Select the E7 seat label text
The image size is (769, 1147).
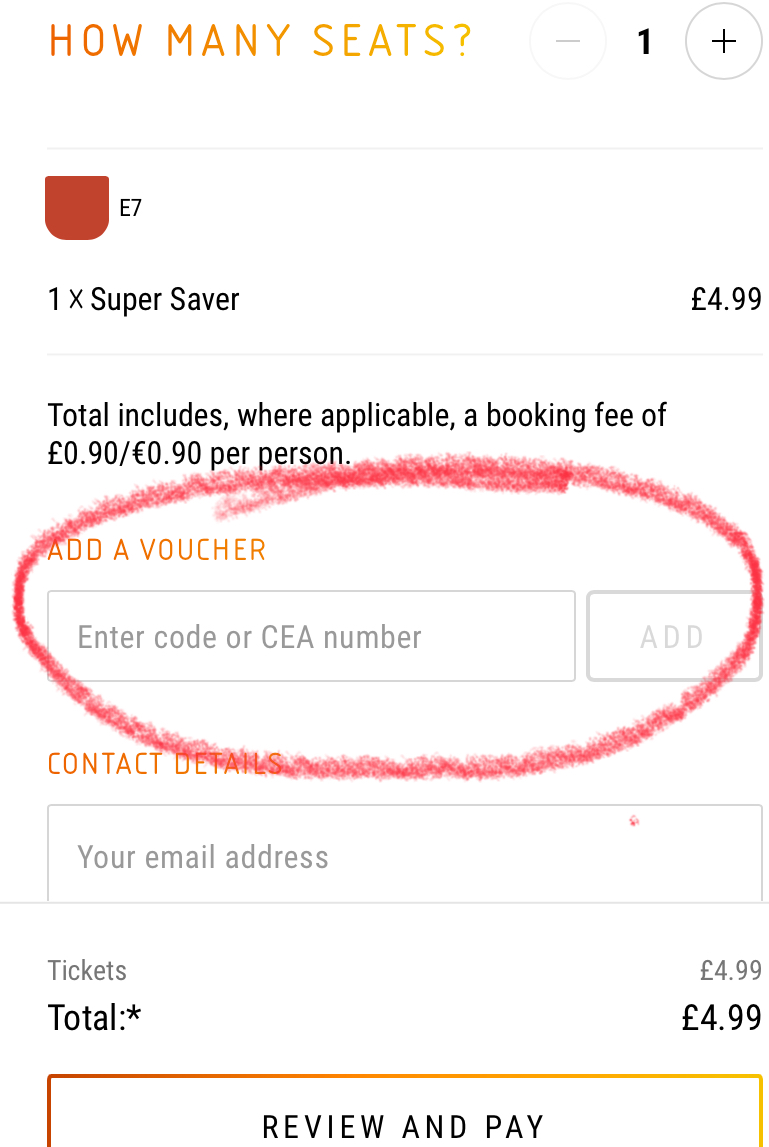pos(129,208)
